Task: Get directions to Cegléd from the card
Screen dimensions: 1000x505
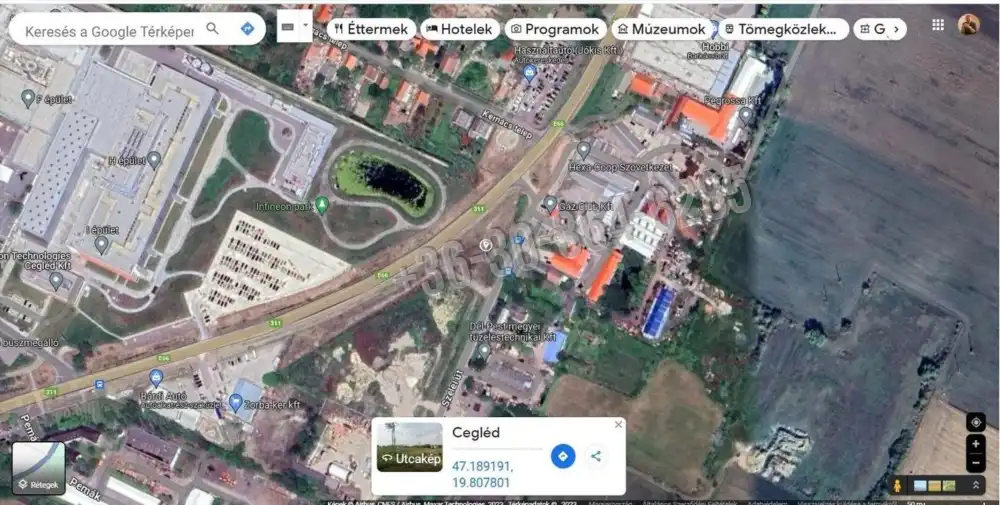Action: (x=563, y=456)
